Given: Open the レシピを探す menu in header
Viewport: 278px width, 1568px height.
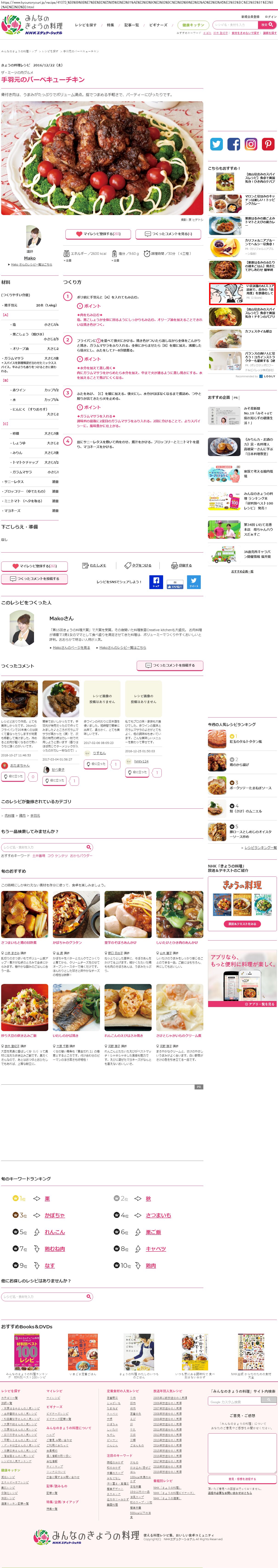Looking at the screenshot, I should pos(86,25).
